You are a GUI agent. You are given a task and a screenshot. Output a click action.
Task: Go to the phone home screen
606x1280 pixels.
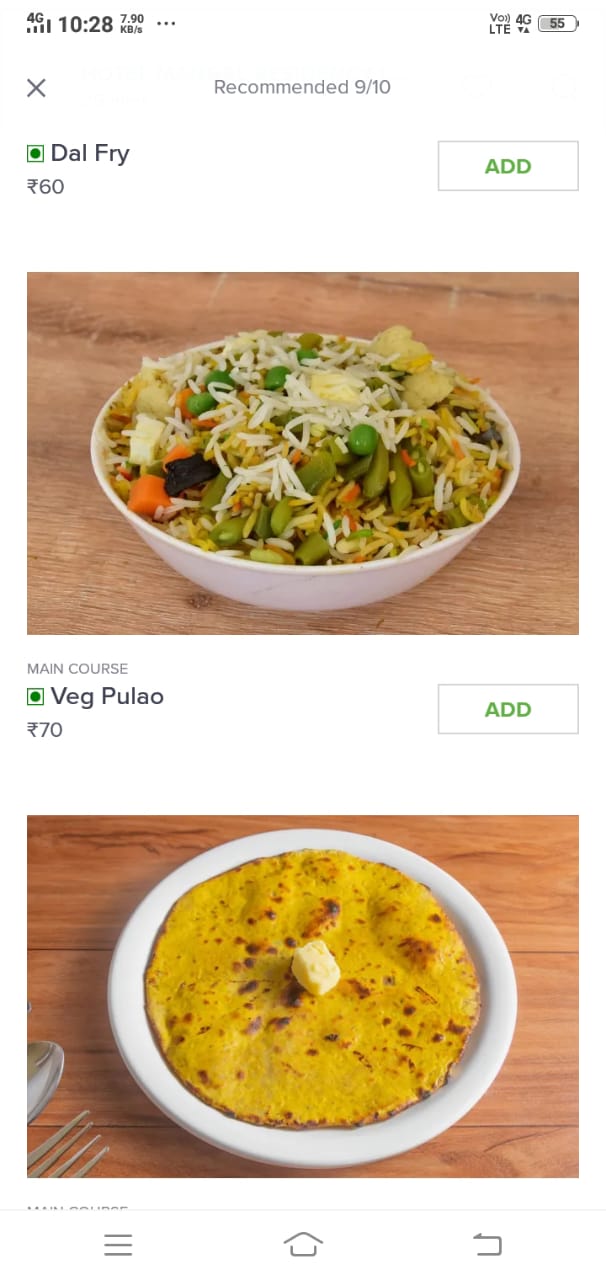(x=303, y=1244)
